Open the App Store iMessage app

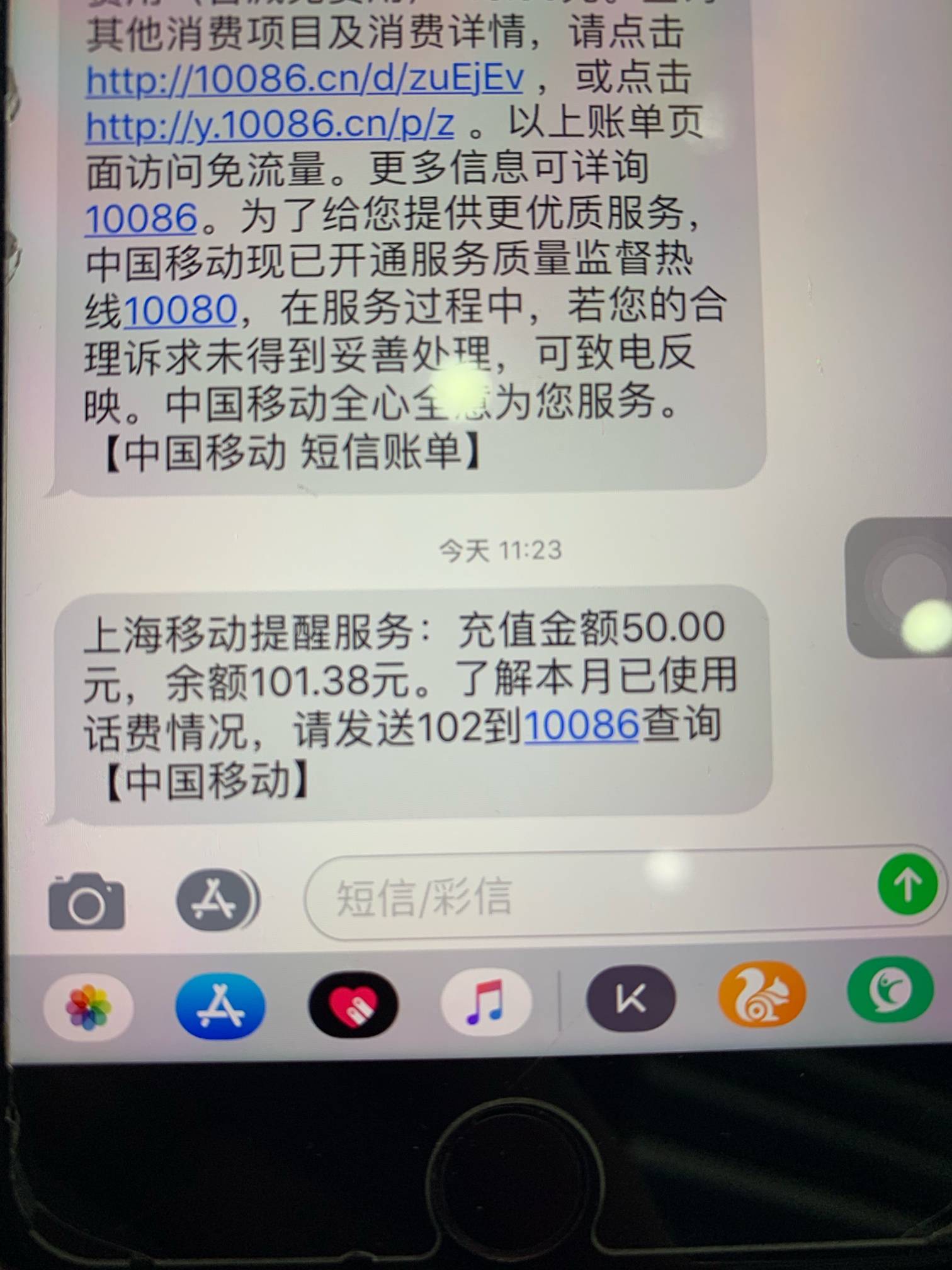pyautogui.click(x=220, y=1006)
